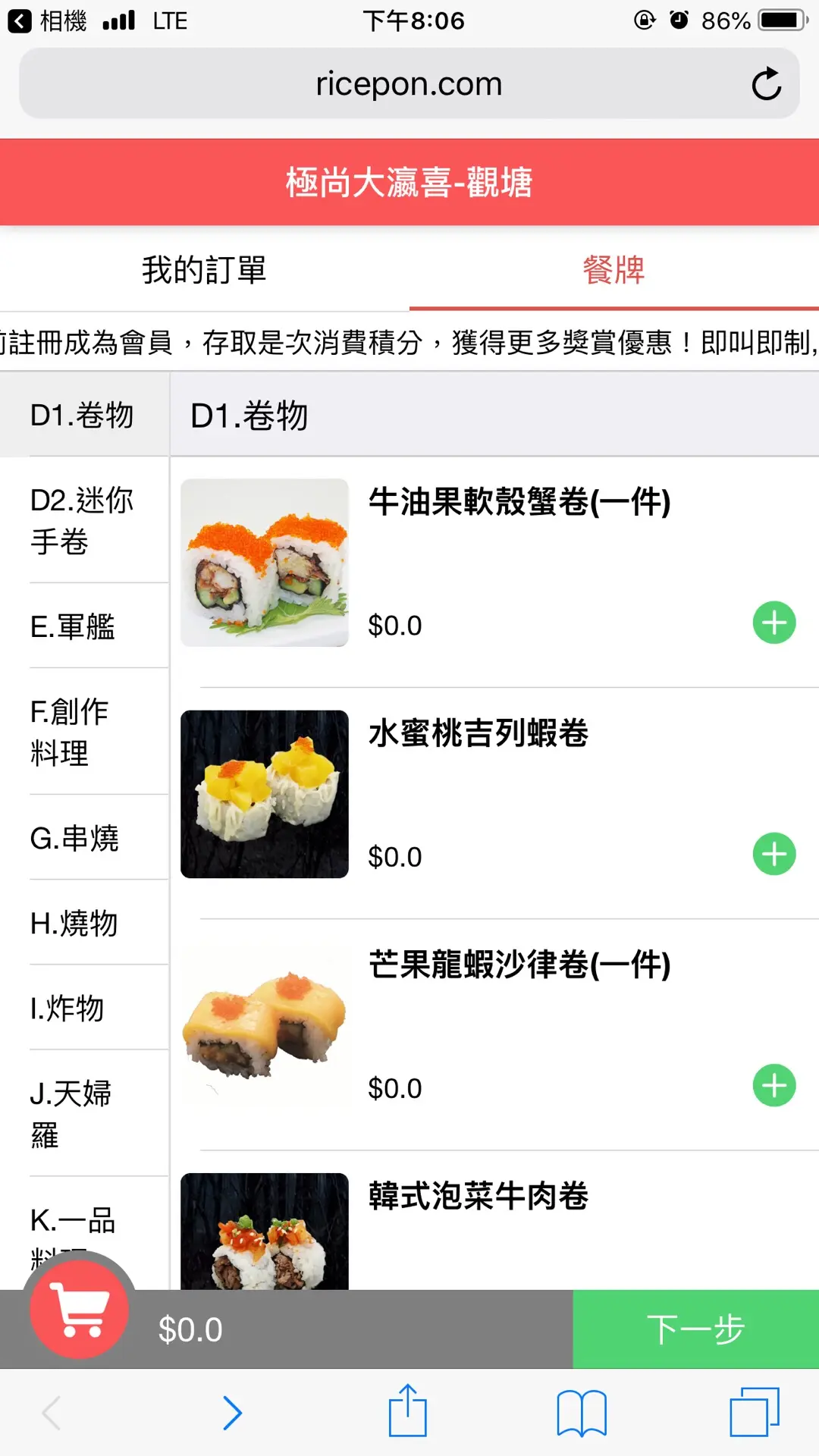
Task: Return to the 相機 app
Action: (x=47, y=20)
